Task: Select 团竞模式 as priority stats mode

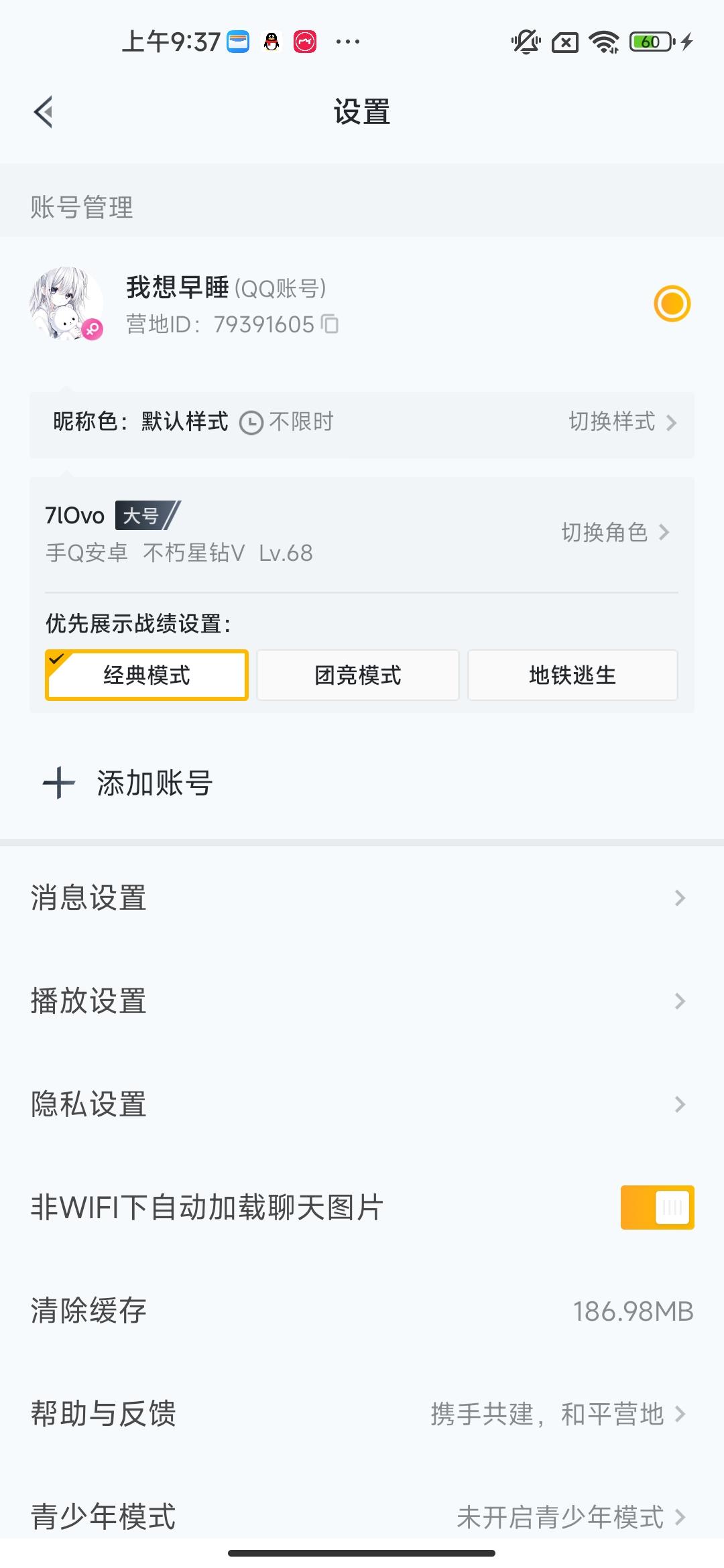Action: [357, 675]
